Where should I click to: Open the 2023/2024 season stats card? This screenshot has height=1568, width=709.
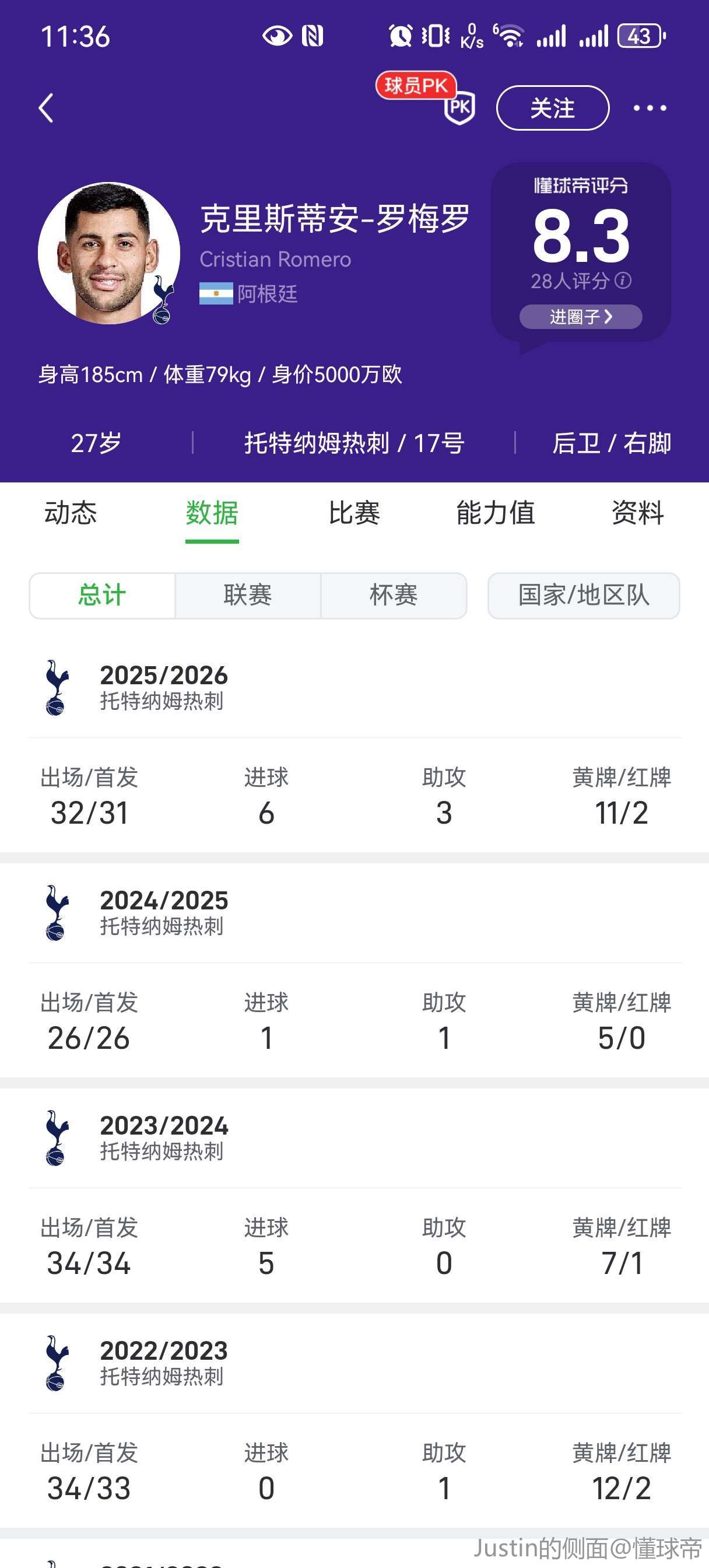pos(354,1138)
